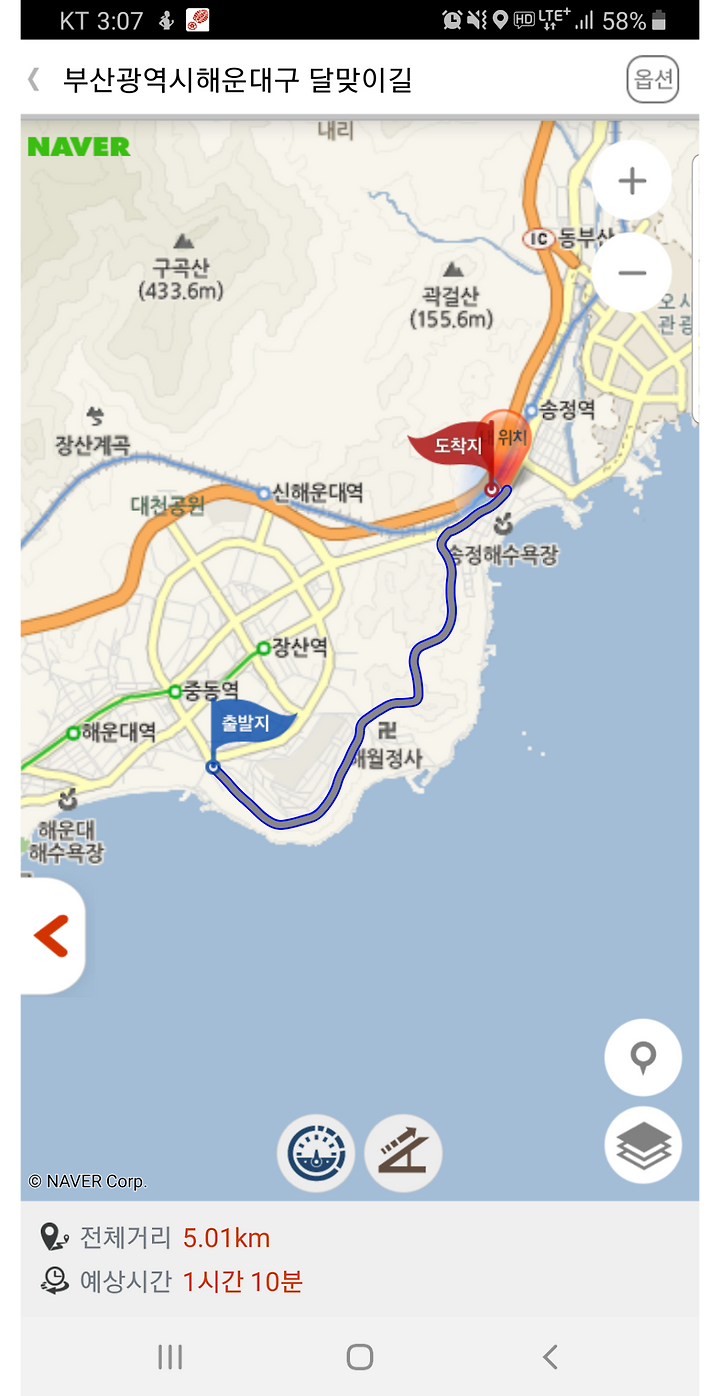Expand the red arrow side panel

click(51, 936)
